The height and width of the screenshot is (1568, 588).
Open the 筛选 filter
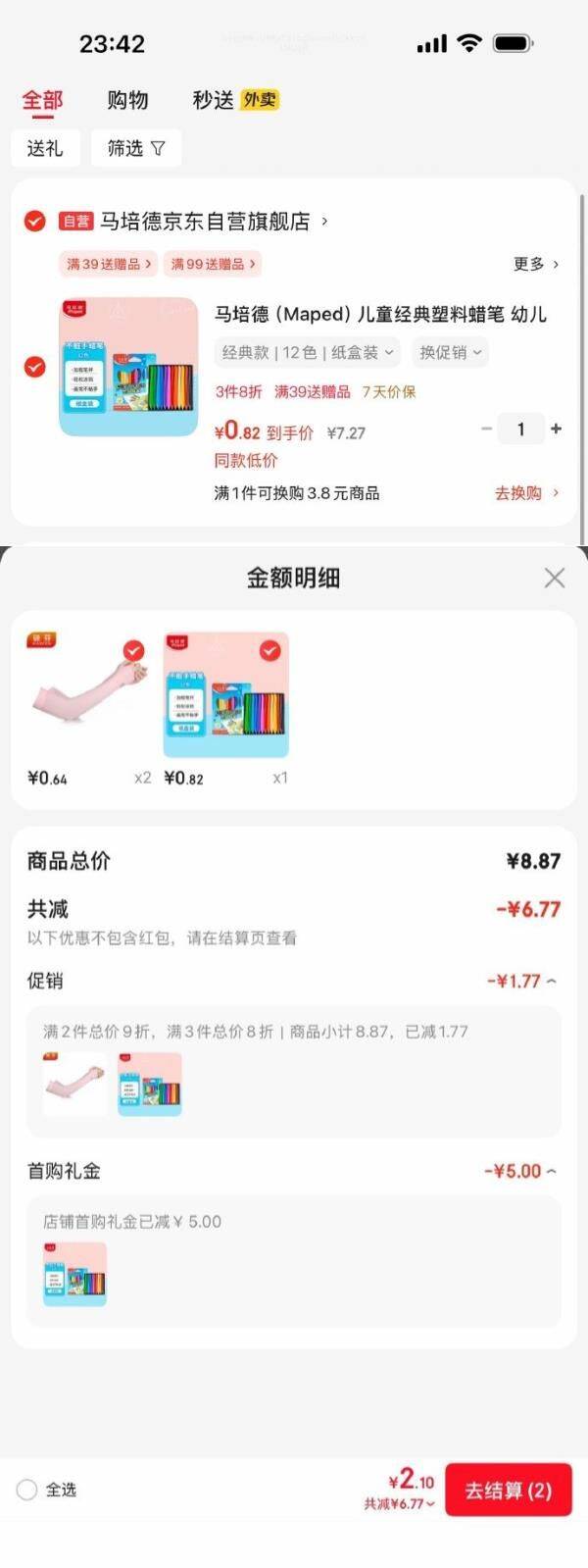tap(136, 148)
